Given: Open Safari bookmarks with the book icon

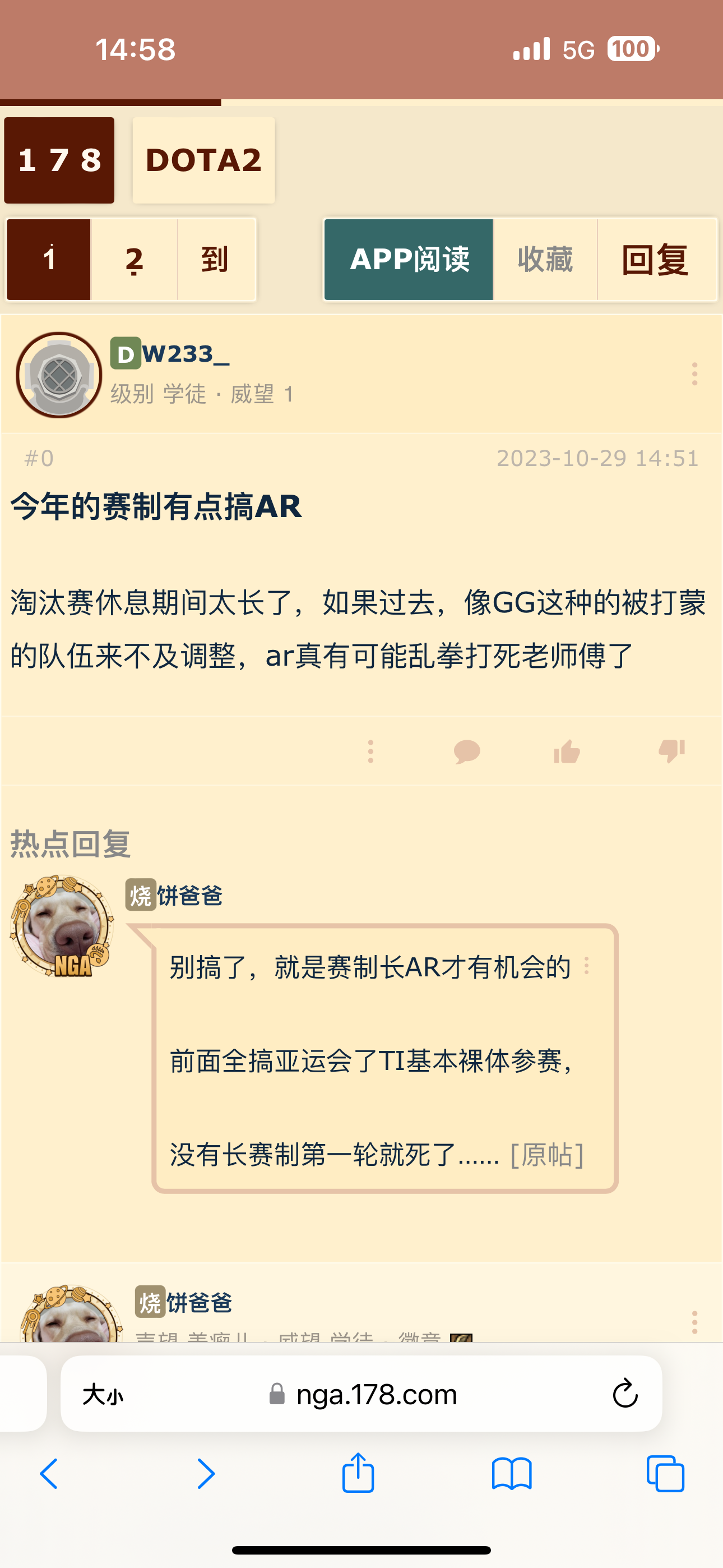Looking at the screenshot, I should [511, 1474].
